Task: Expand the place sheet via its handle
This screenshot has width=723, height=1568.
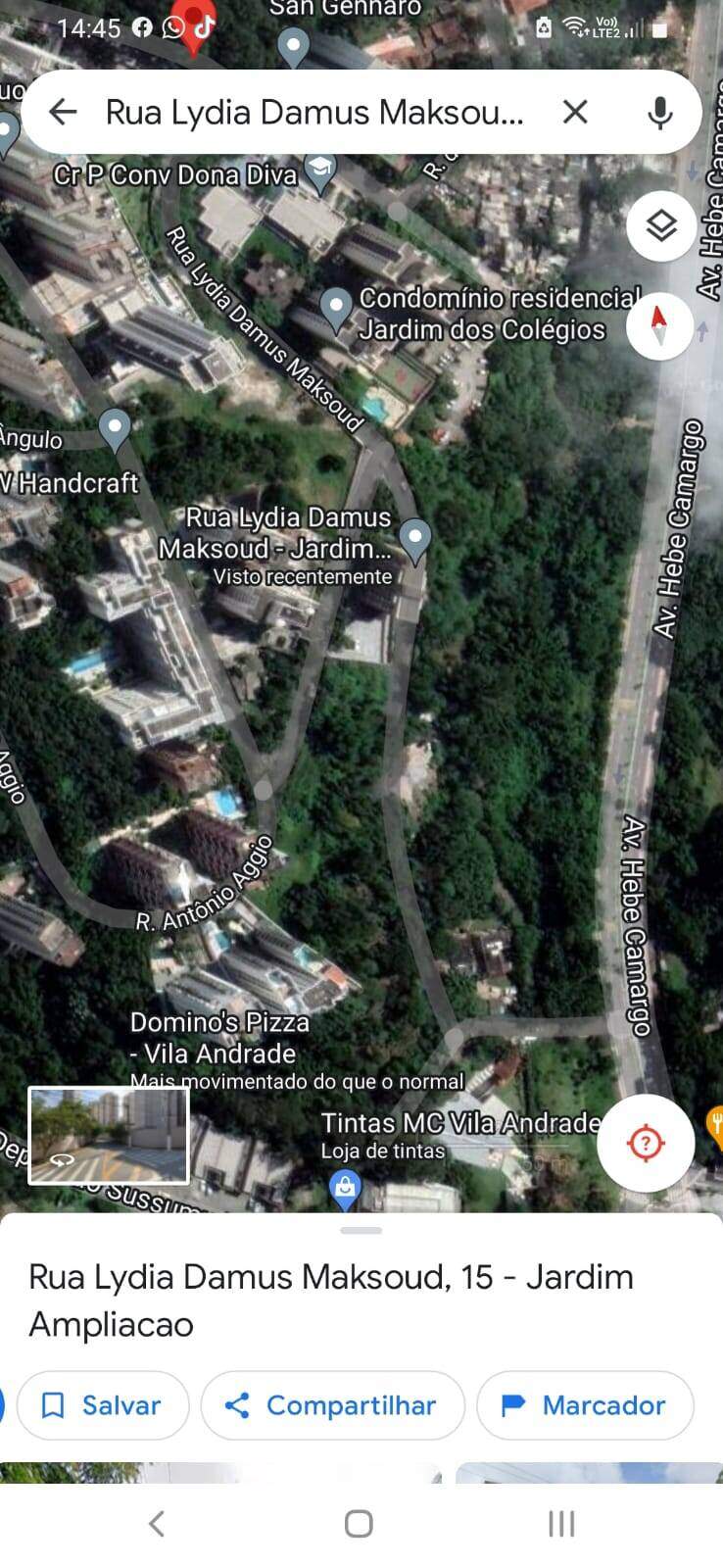Action: [x=361, y=1230]
